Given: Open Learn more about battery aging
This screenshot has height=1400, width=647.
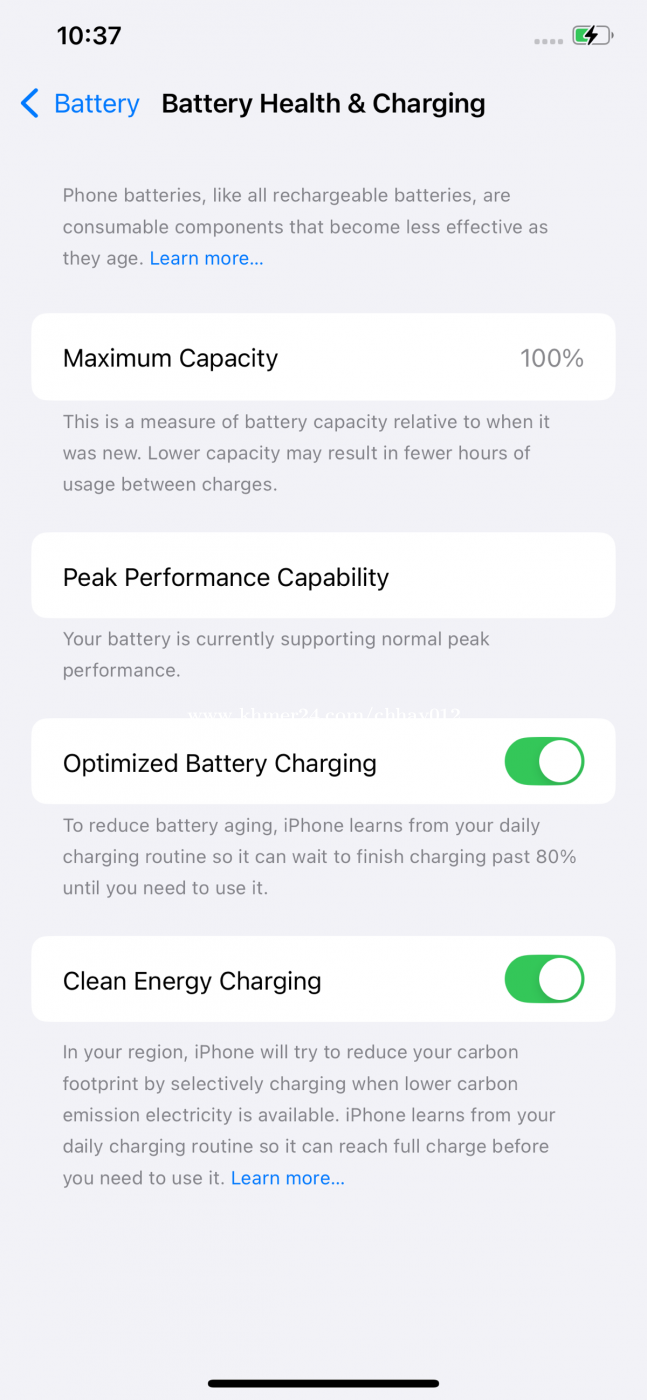Looking at the screenshot, I should pos(206,258).
